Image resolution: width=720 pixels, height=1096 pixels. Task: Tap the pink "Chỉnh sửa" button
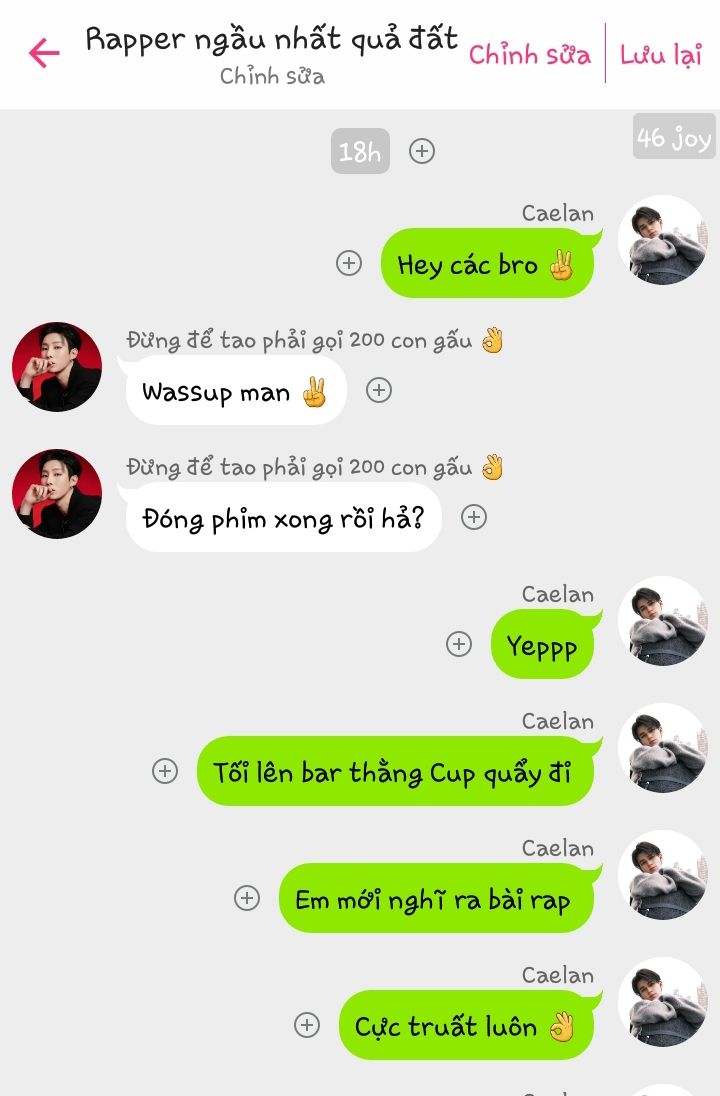coord(529,54)
